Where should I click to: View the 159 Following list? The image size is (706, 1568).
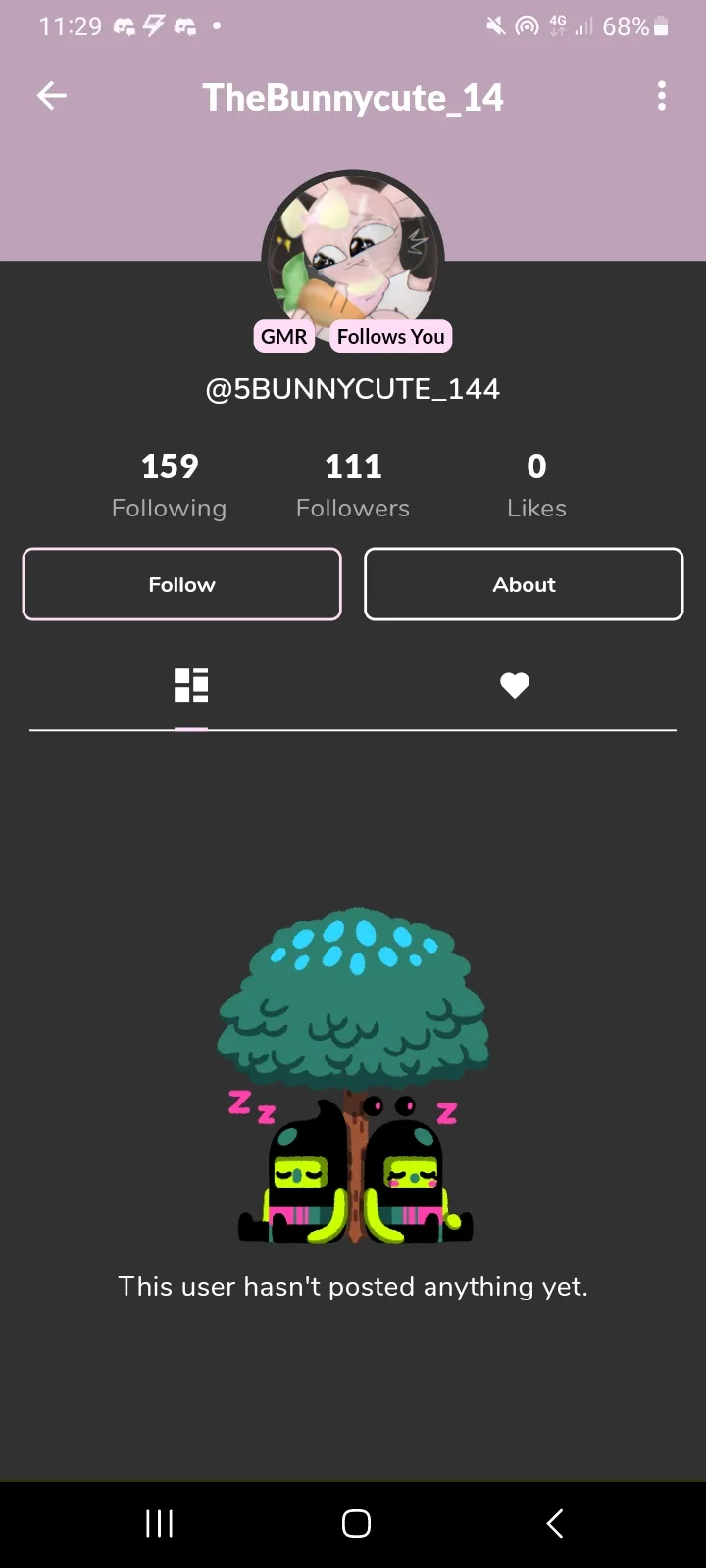coord(170,484)
